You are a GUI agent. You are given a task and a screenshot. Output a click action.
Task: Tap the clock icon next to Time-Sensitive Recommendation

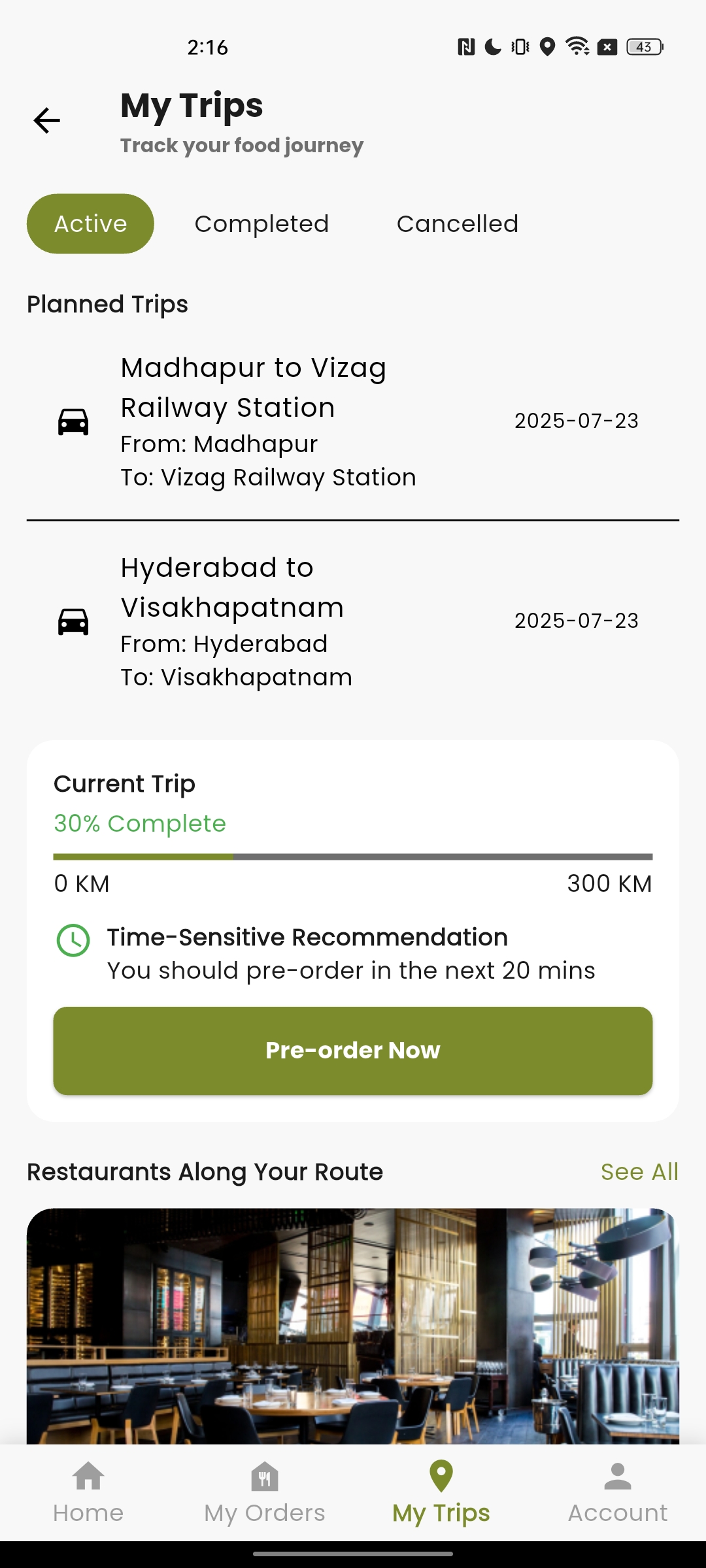[72, 941]
